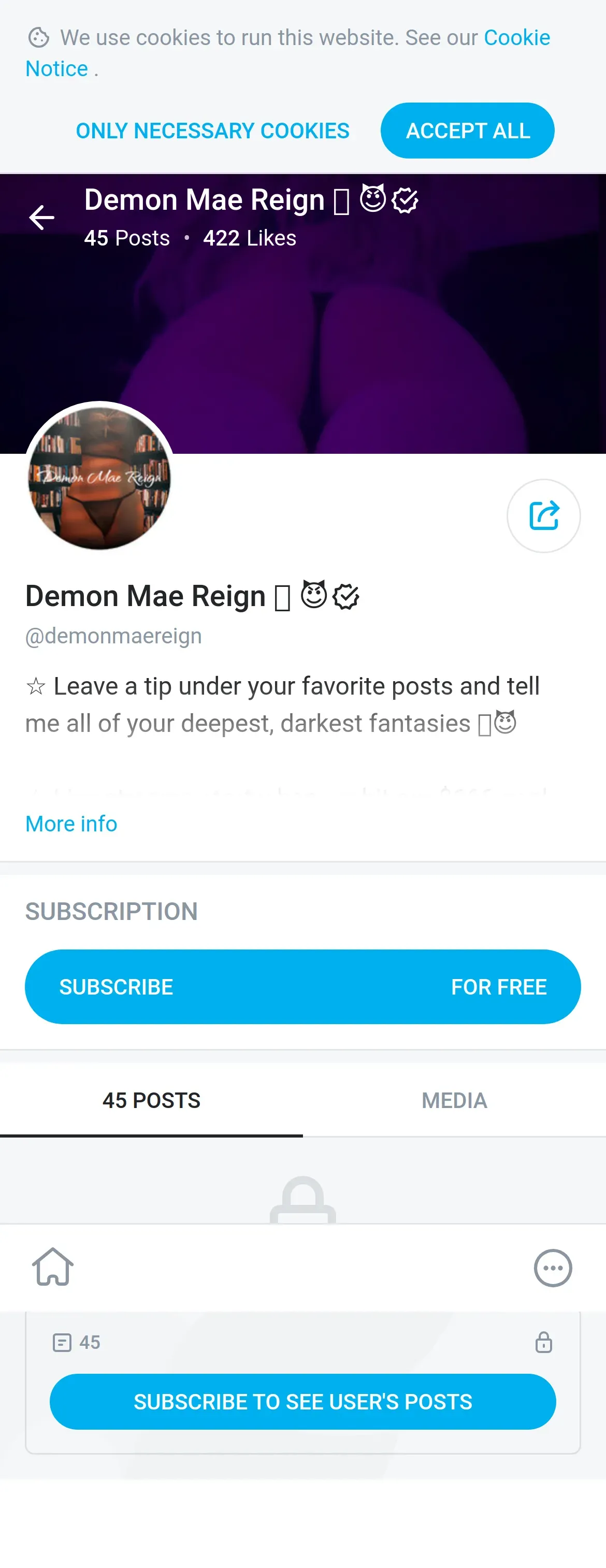This screenshot has width=606, height=1568.
Task: Tap Subscribe to see user's posts
Action: pyautogui.click(x=302, y=1401)
